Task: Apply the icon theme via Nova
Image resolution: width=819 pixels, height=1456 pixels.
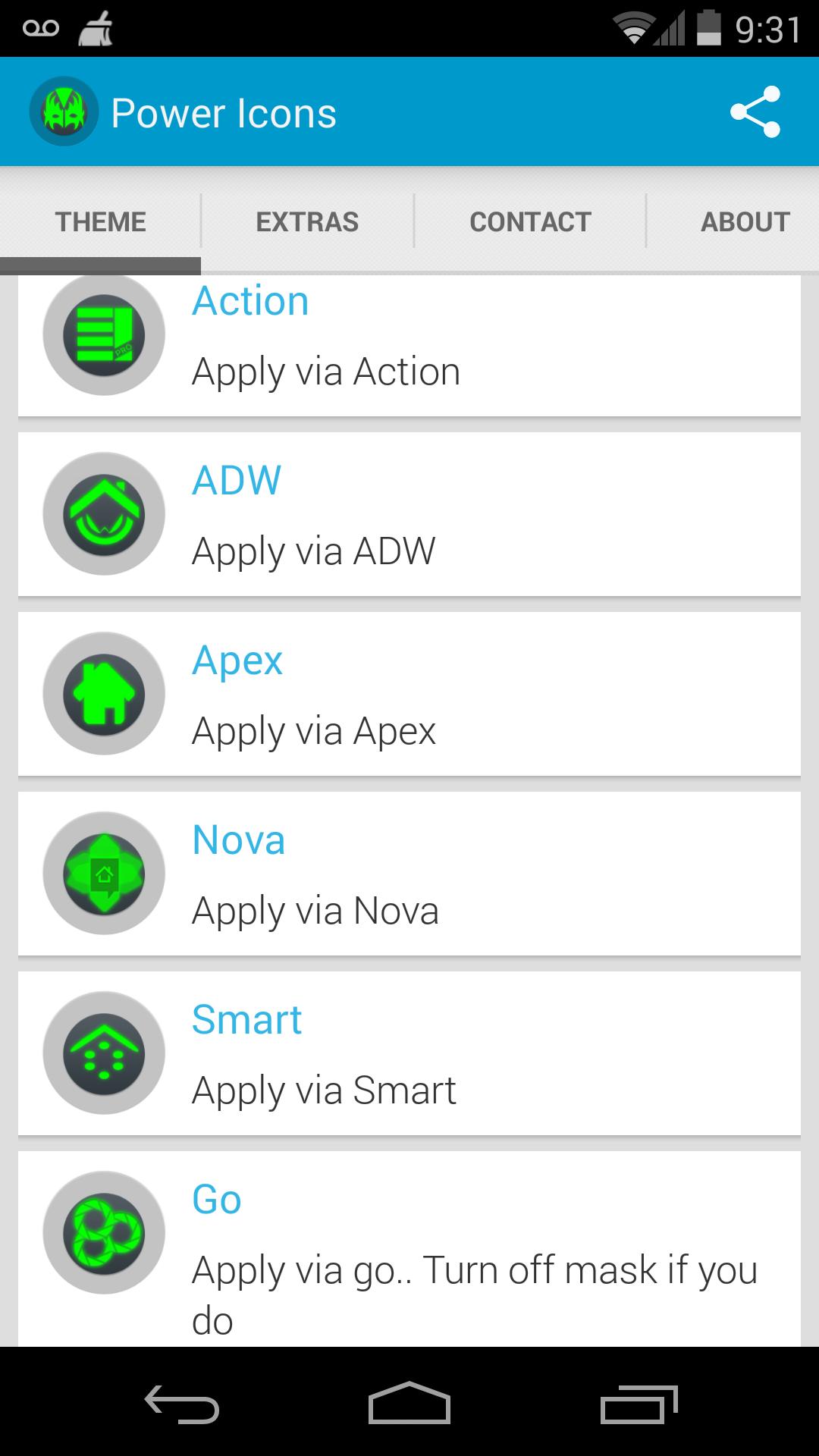Action: click(409, 874)
